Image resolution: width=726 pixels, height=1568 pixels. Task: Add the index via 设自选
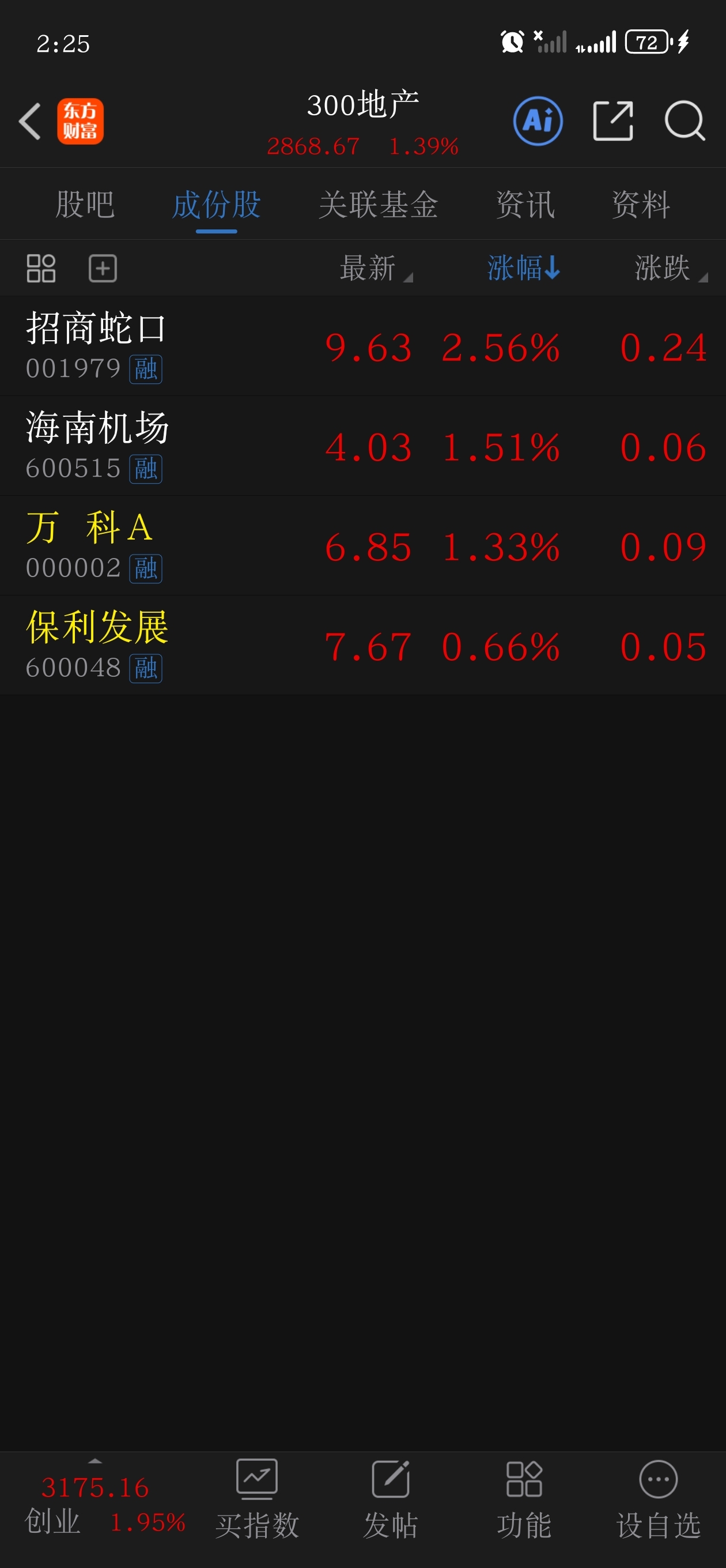point(659,1499)
